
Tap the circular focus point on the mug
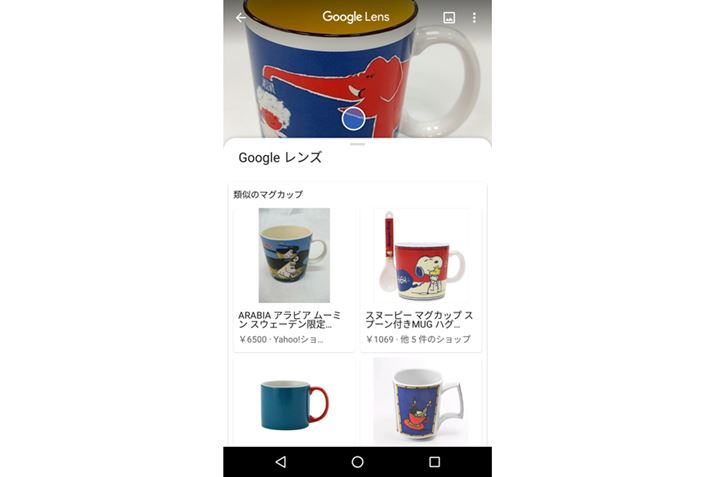pyautogui.click(x=357, y=118)
